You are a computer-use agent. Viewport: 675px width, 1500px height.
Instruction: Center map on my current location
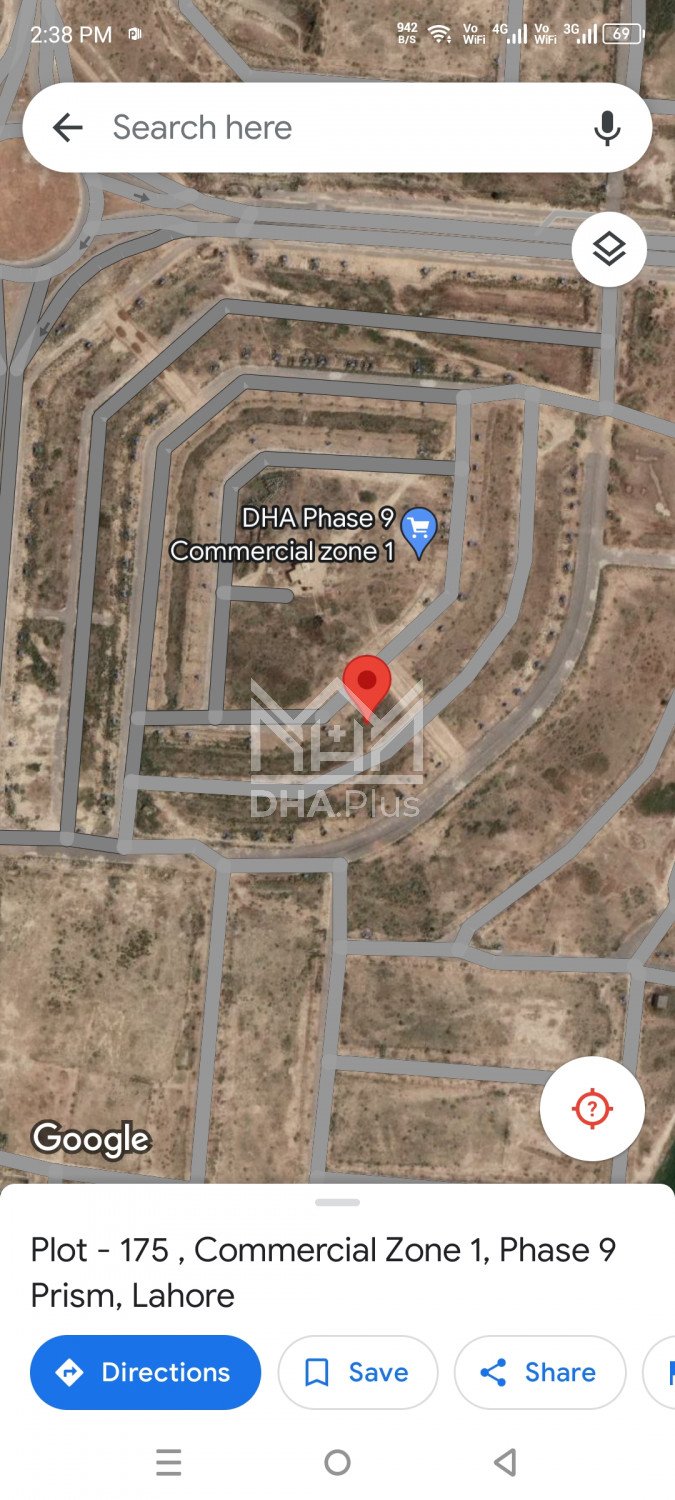pos(592,1108)
